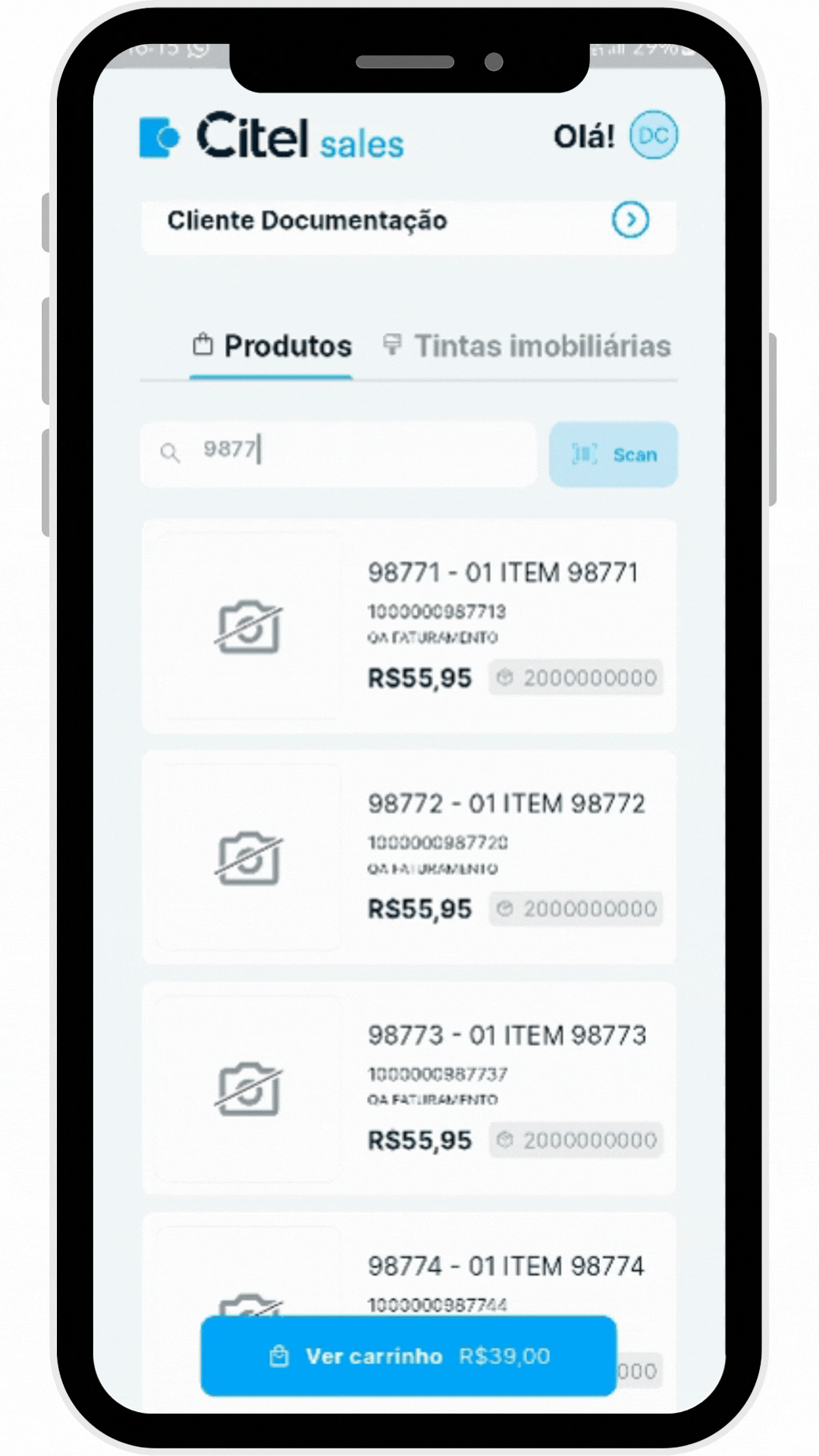The width and height of the screenshot is (819, 1456).
Task: Open product 98773 - 01 ITEM 98773
Action: click(x=507, y=1035)
